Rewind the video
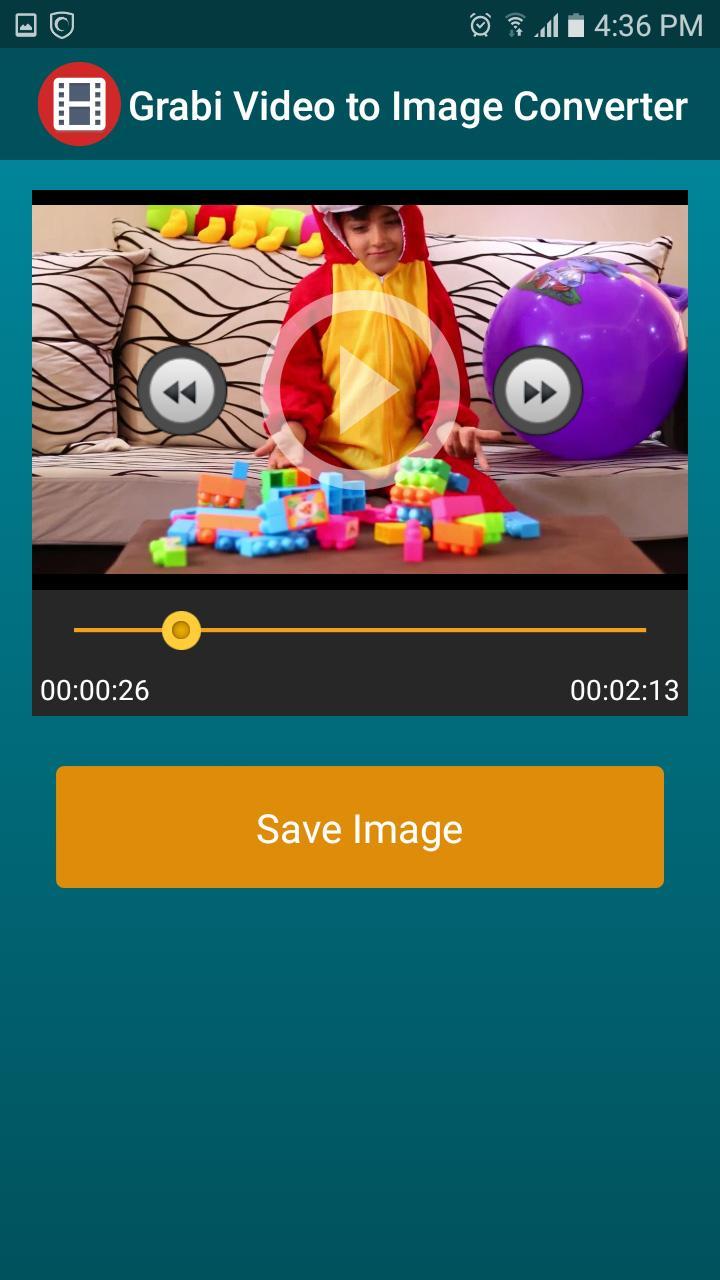This screenshot has height=1280, width=720. [181, 391]
